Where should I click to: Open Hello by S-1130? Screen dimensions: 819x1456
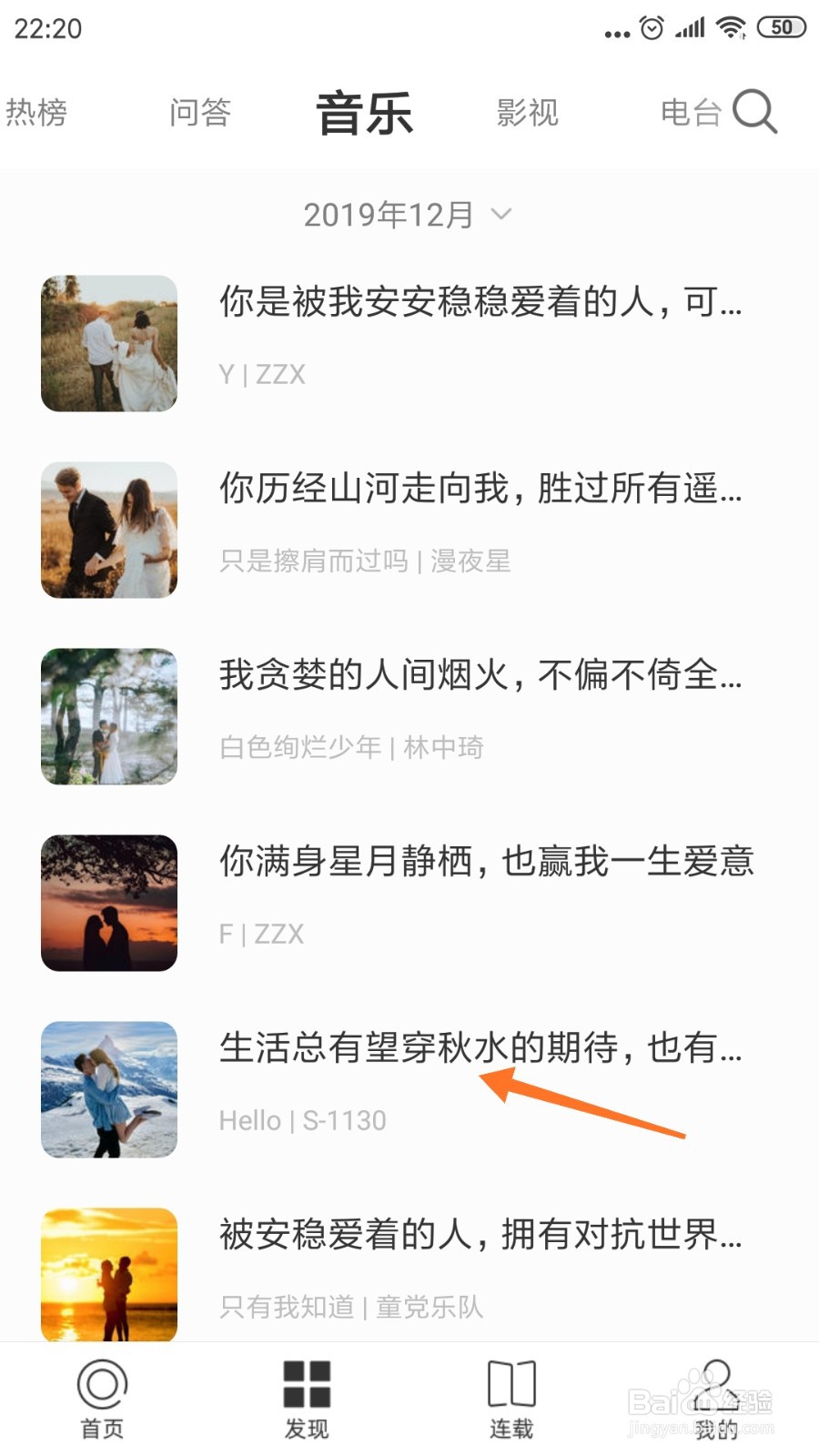coord(409,1089)
